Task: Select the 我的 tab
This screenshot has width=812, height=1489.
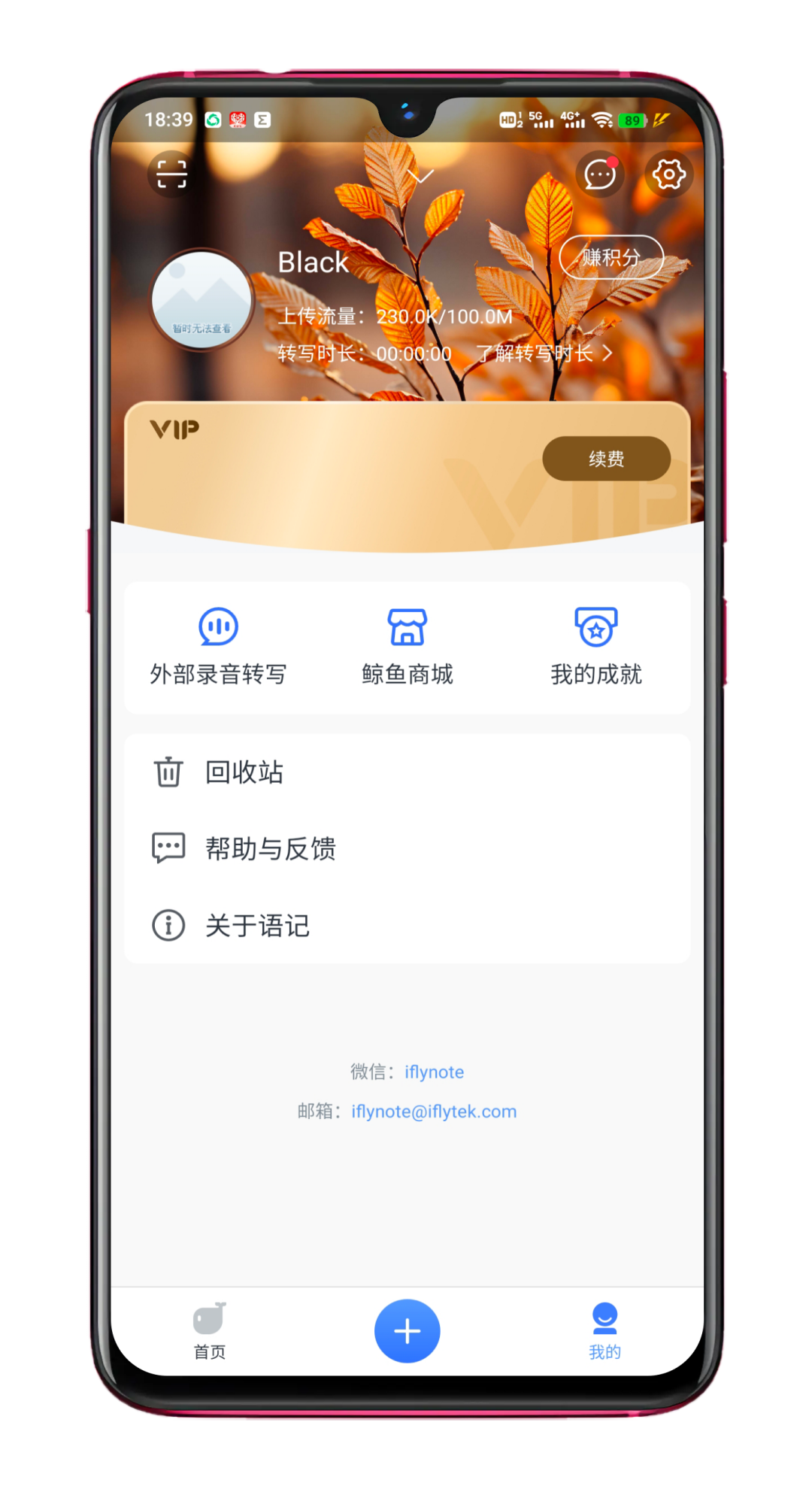Action: point(604,1331)
